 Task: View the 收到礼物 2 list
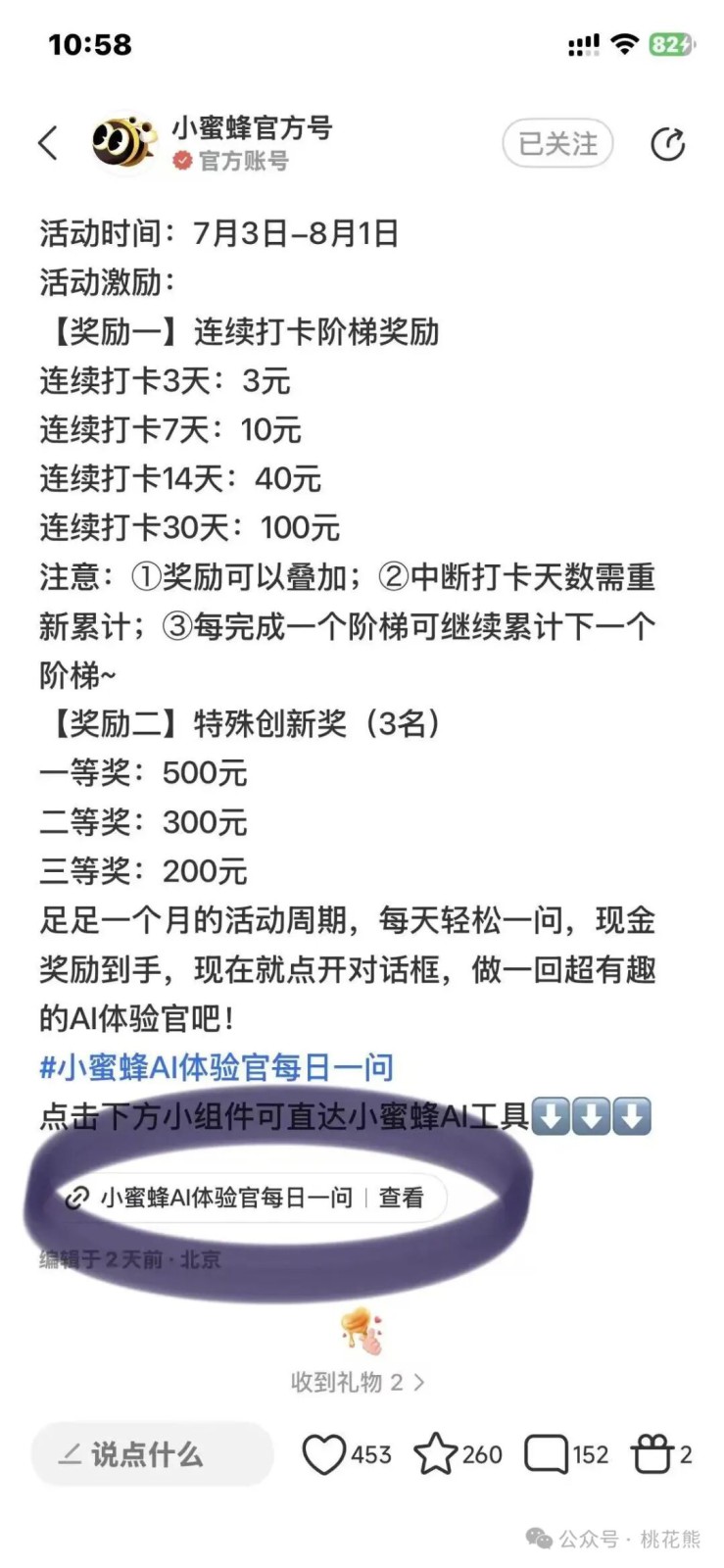tap(358, 1382)
